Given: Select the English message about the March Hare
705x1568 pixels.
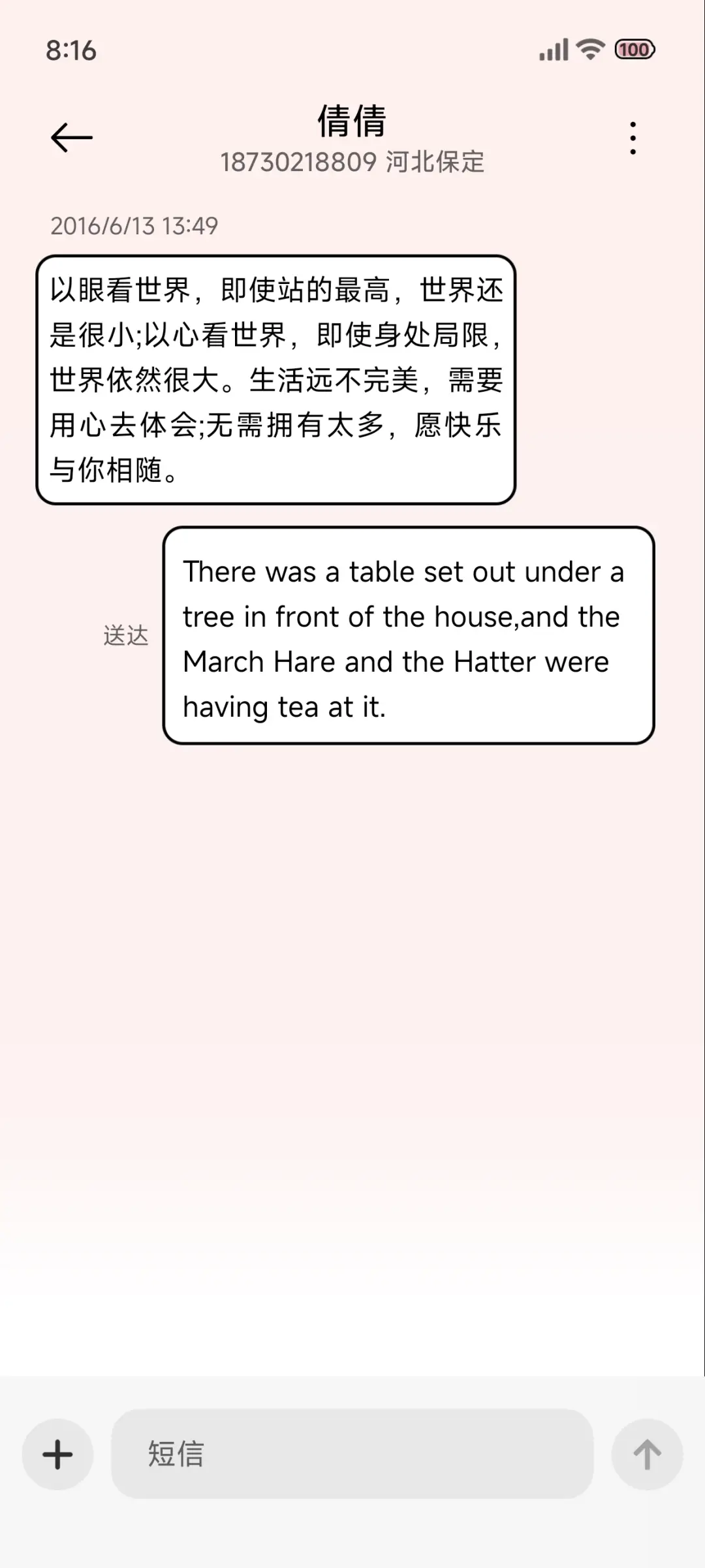Looking at the screenshot, I should [408, 636].
